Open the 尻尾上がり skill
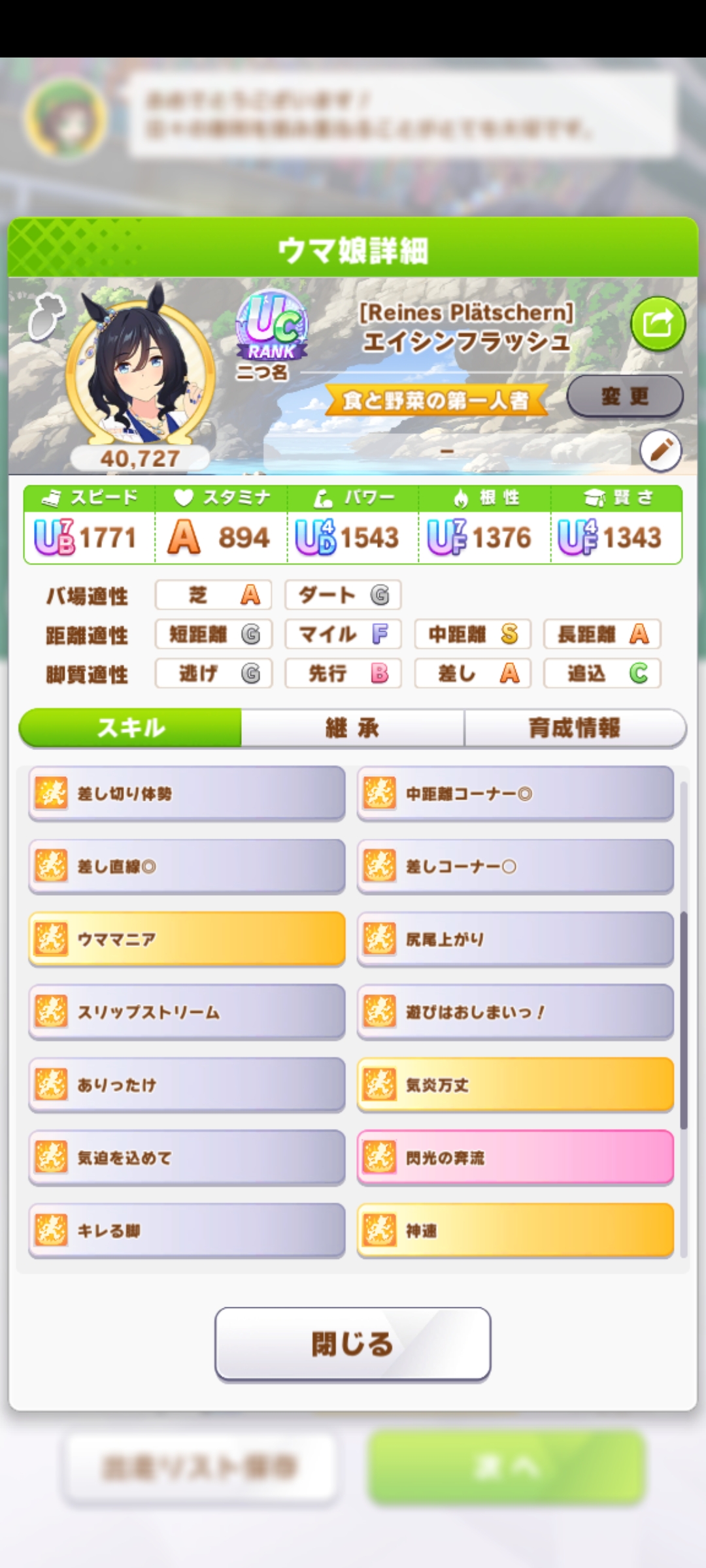The image size is (706, 1568). 515,939
